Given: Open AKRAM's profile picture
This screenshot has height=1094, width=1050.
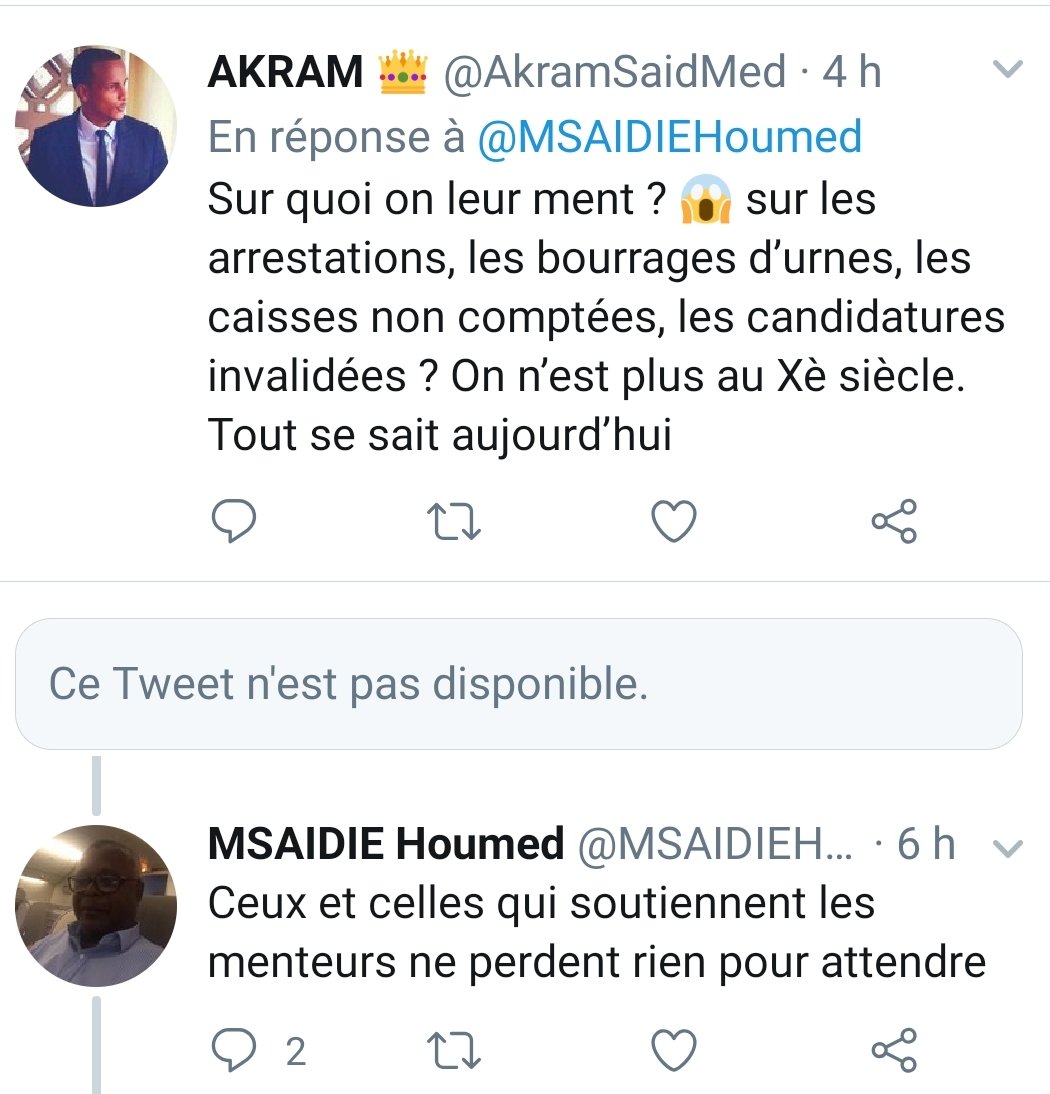Looking at the screenshot, I should pos(96,126).
